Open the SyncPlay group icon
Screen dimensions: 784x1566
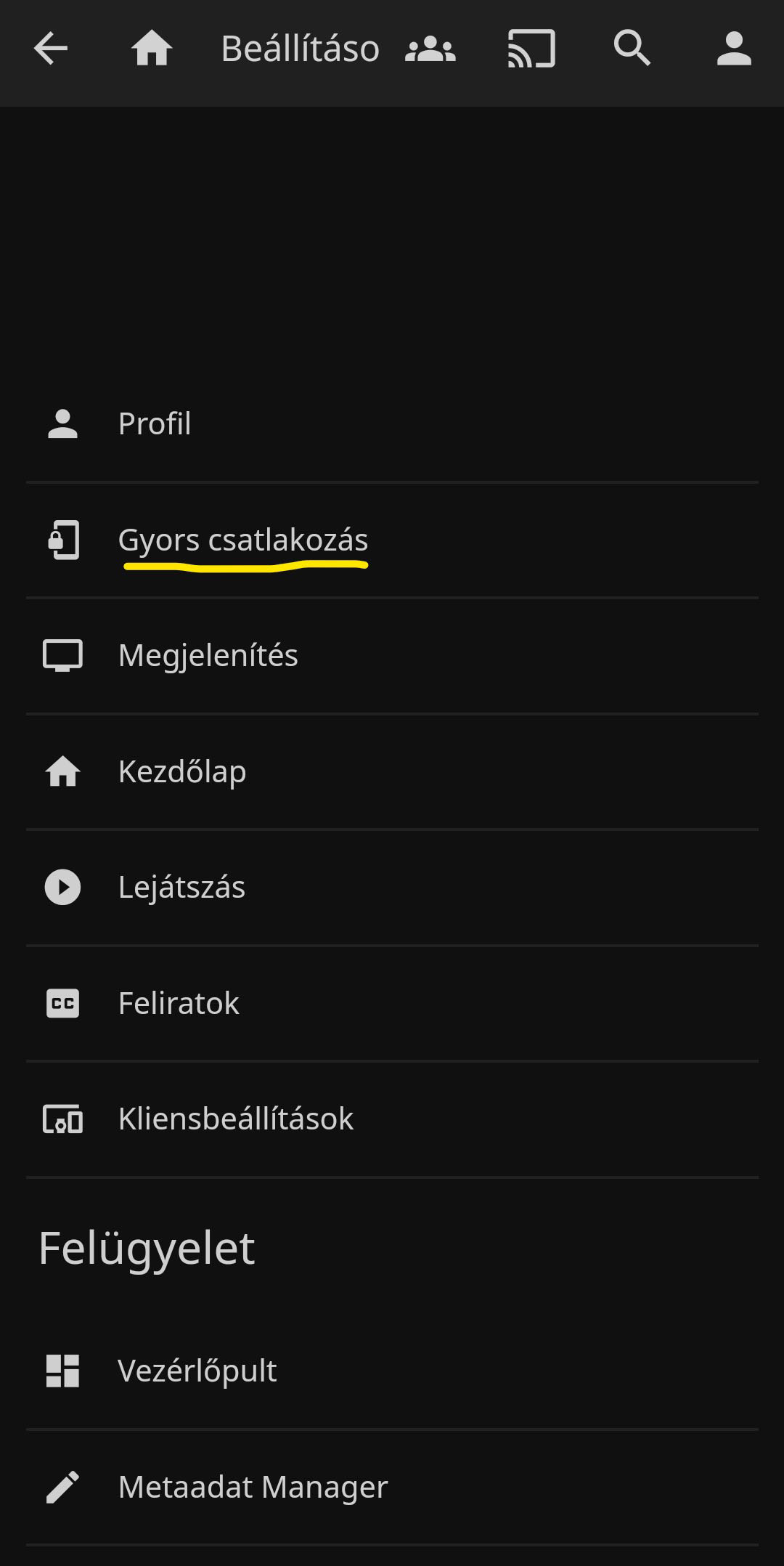(x=430, y=49)
